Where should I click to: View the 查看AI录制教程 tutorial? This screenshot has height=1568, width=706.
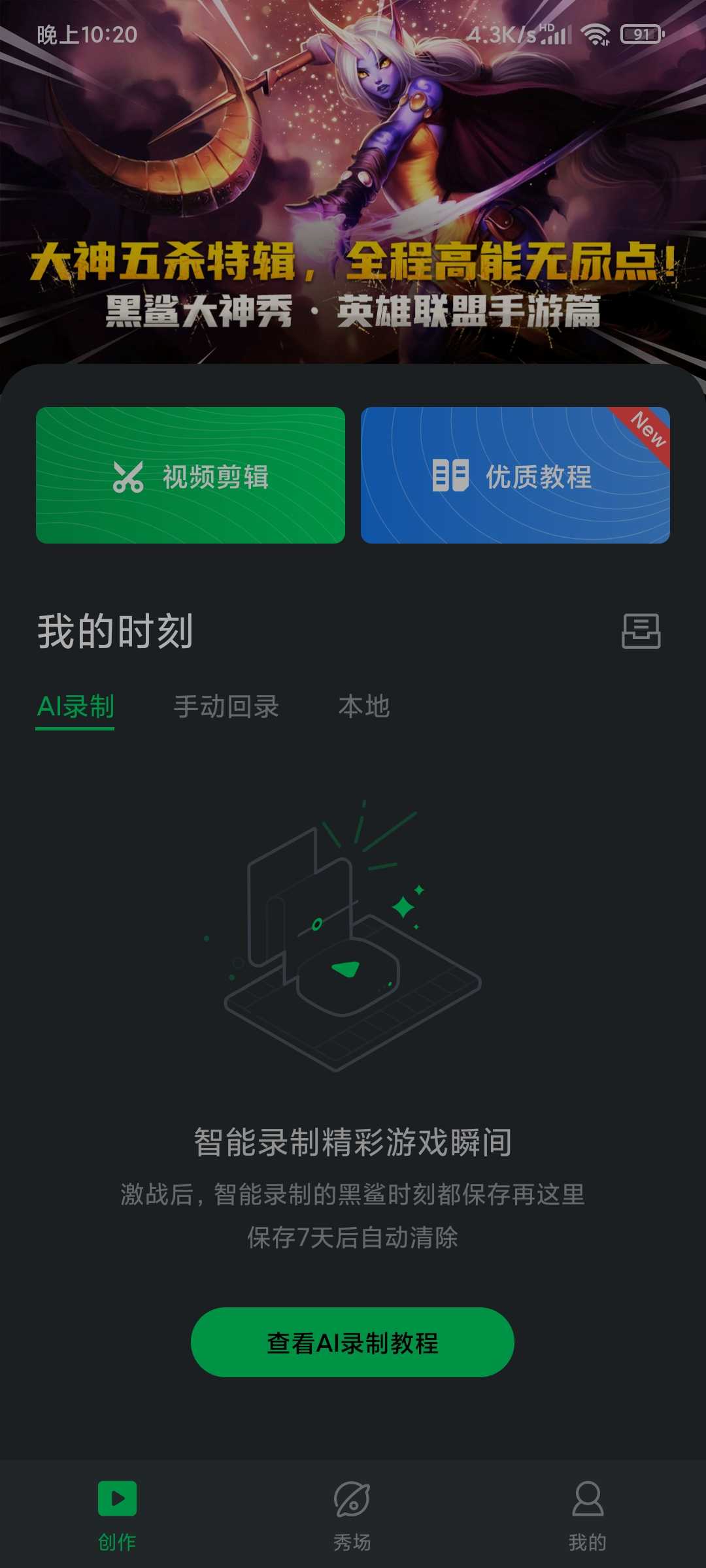point(352,1343)
